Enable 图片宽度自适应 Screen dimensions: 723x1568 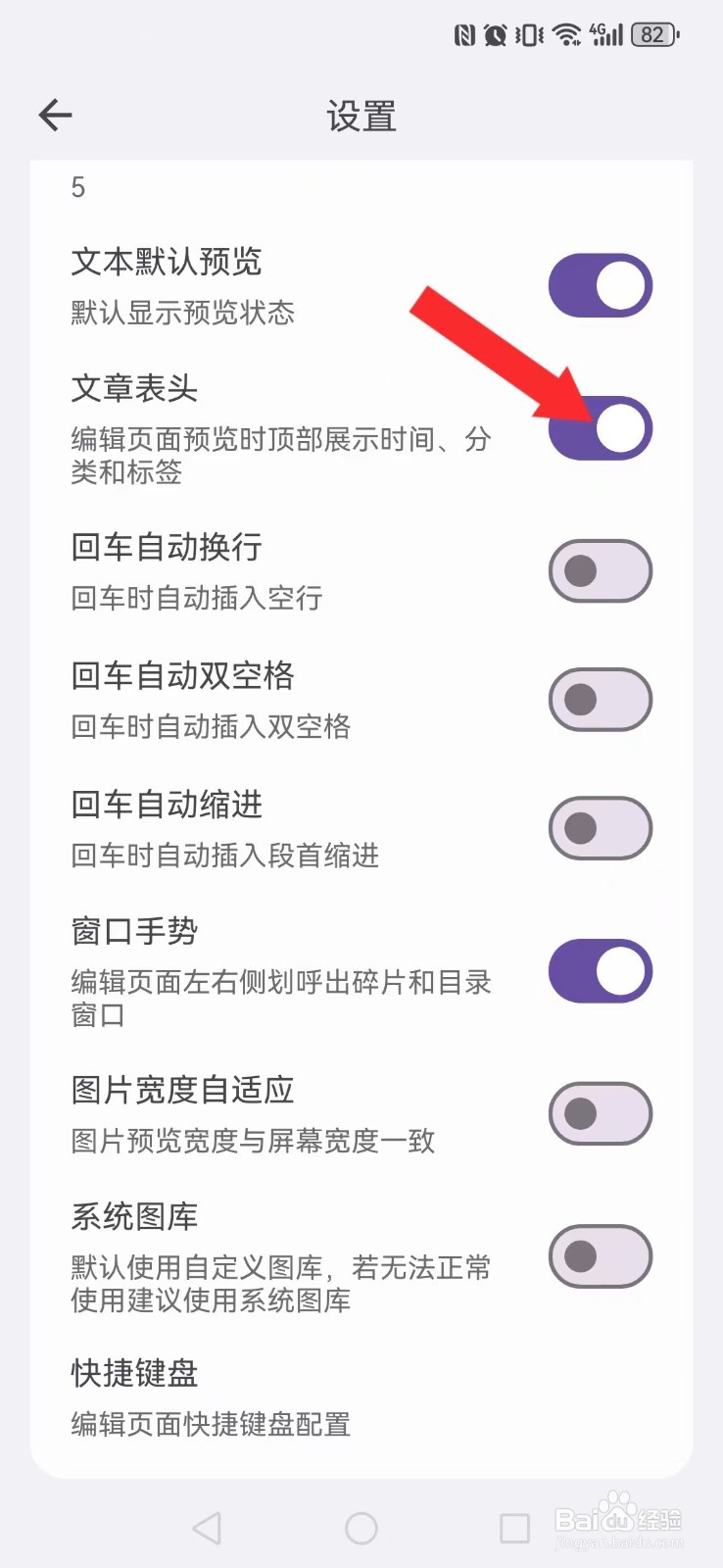[x=600, y=1113]
